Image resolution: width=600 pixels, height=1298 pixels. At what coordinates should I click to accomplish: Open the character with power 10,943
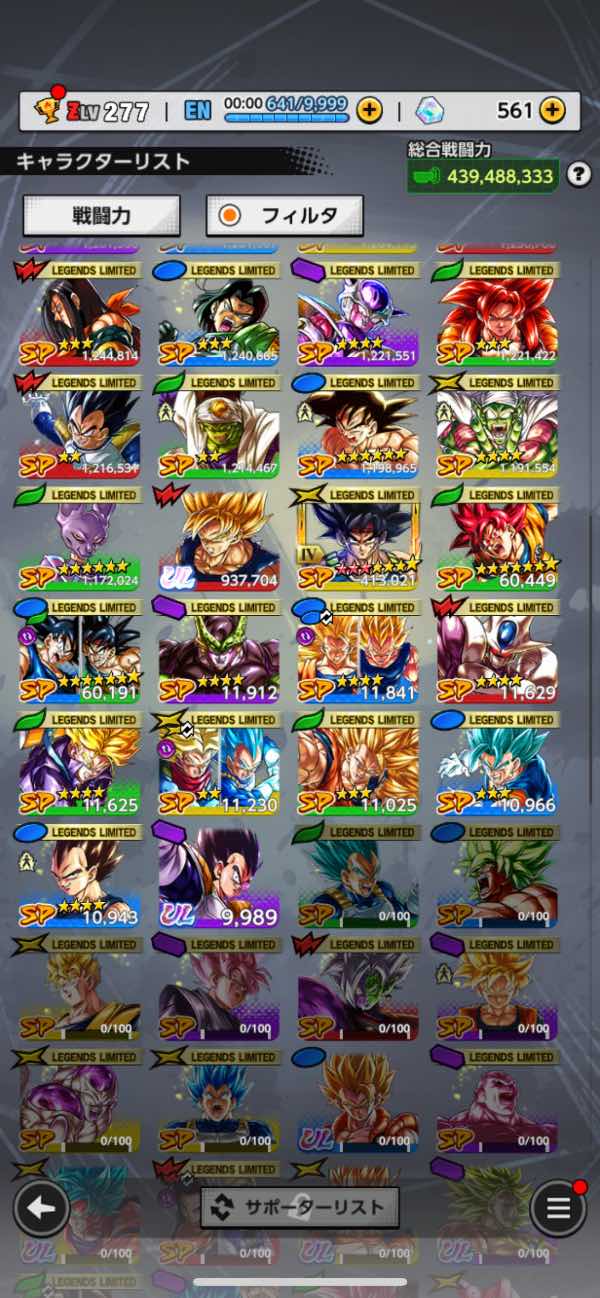pyautogui.click(x=76, y=877)
